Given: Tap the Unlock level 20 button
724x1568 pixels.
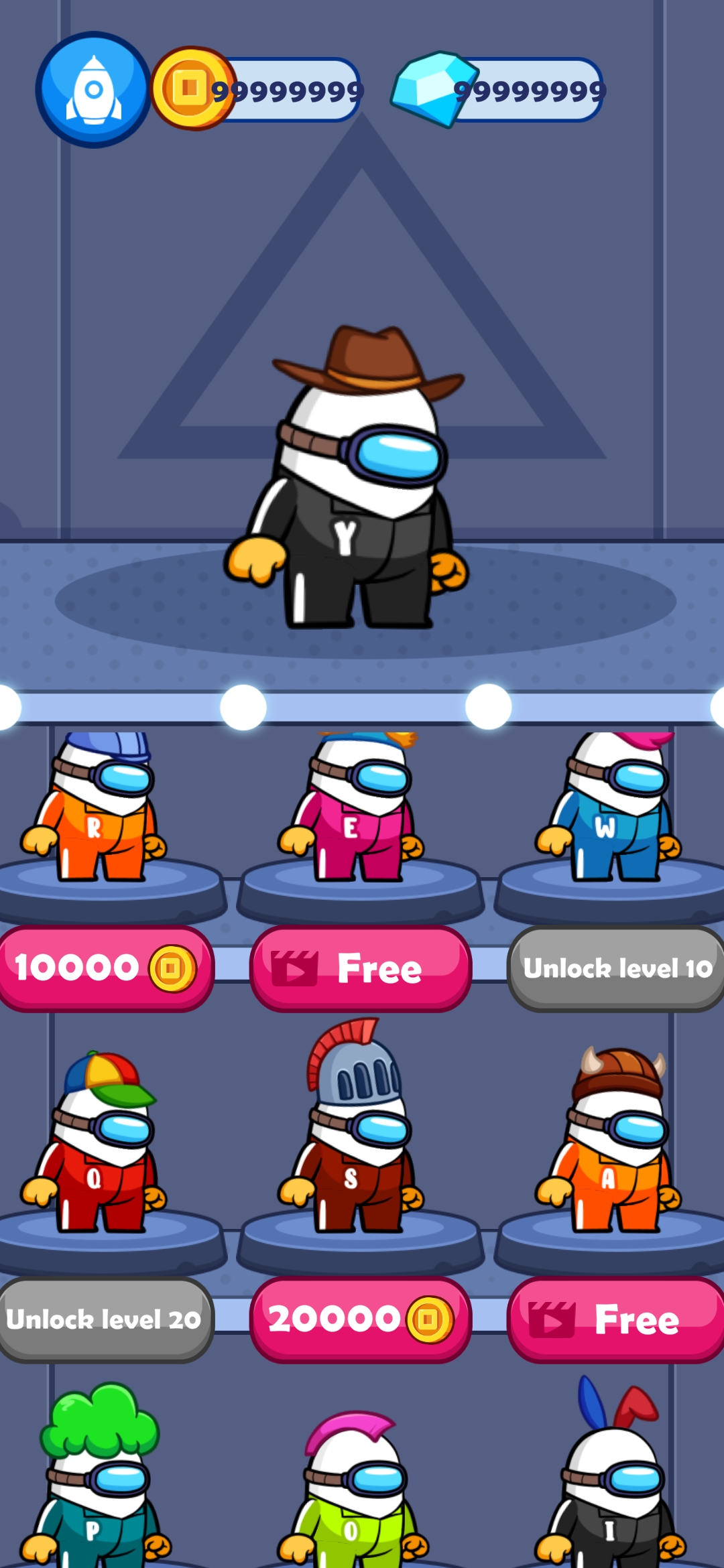Looking at the screenshot, I should coord(105,1319).
